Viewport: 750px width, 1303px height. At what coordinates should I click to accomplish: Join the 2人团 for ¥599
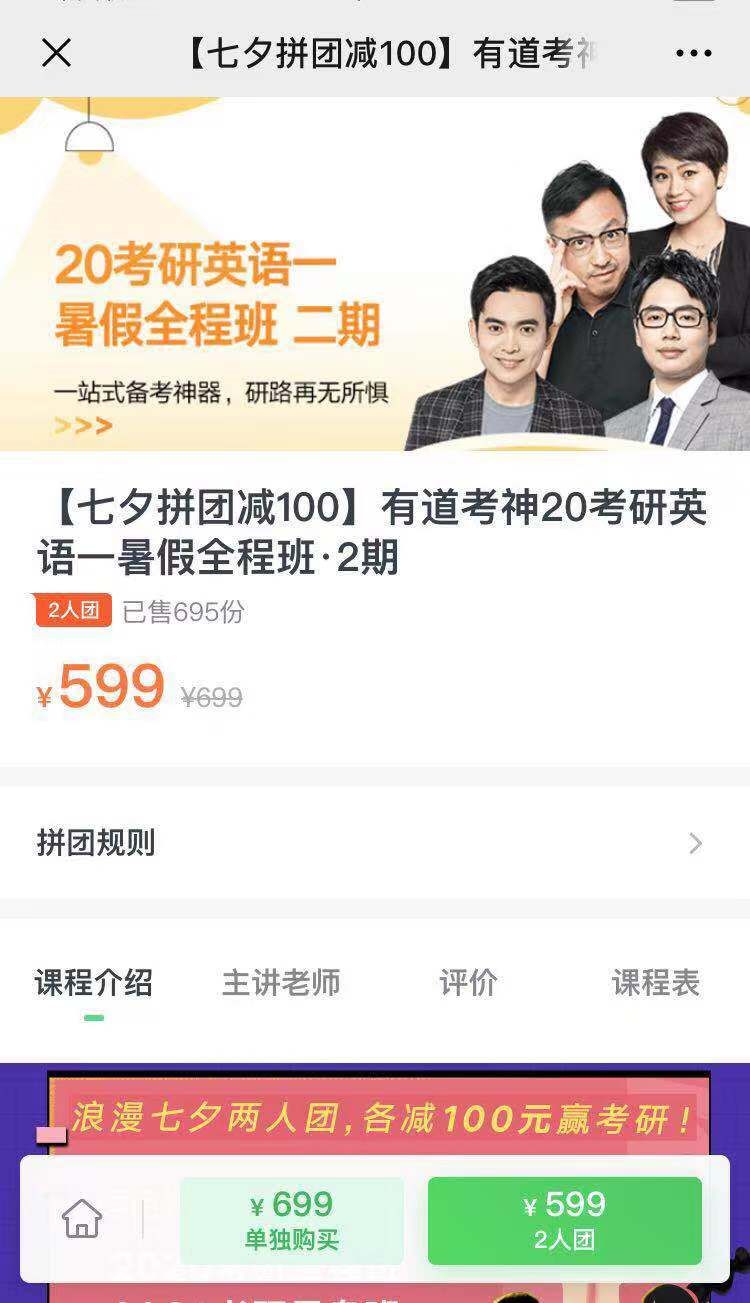pyautogui.click(x=564, y=1221)
